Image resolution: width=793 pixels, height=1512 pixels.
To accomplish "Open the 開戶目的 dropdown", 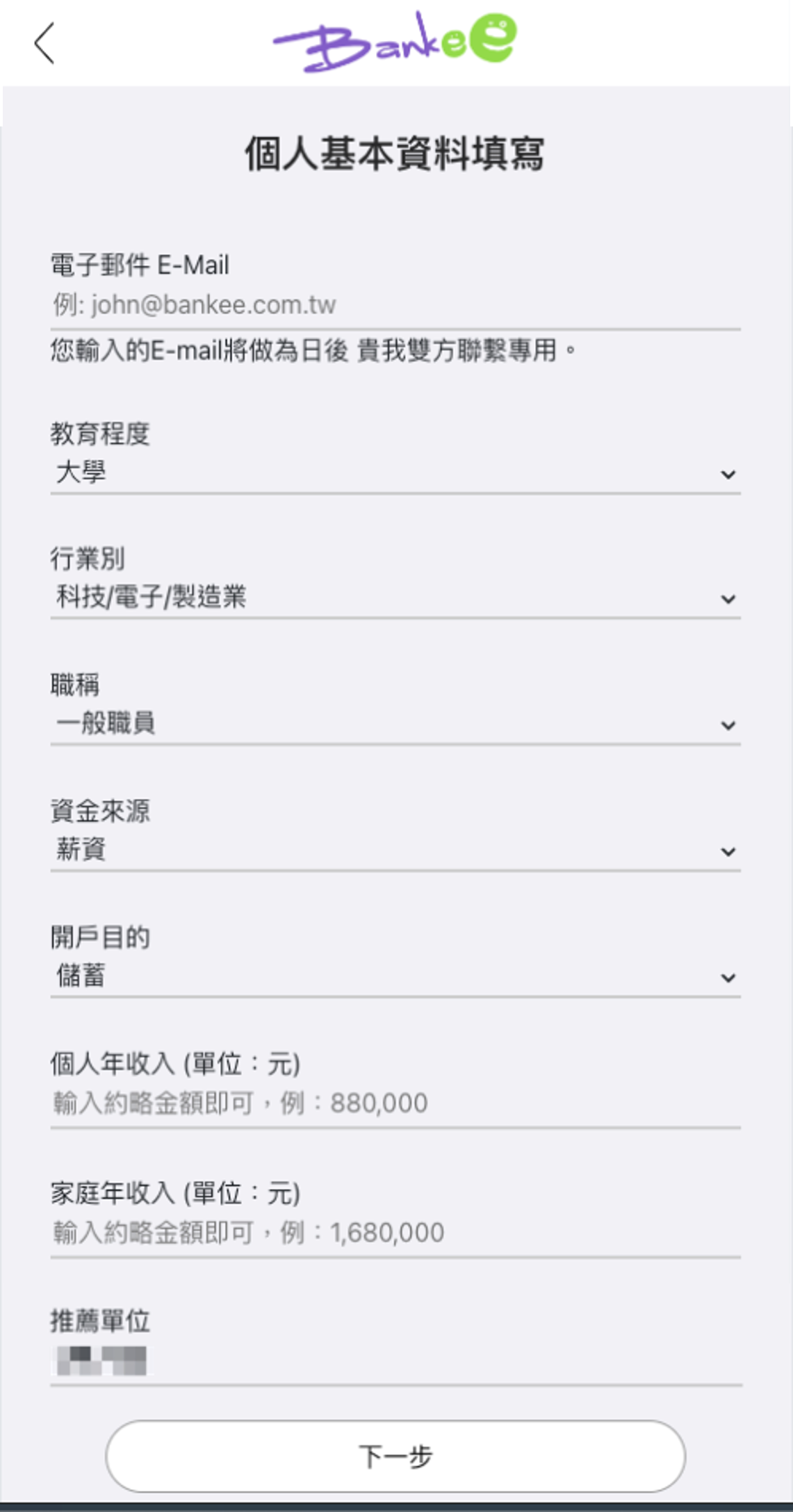I will coord(395,976).
